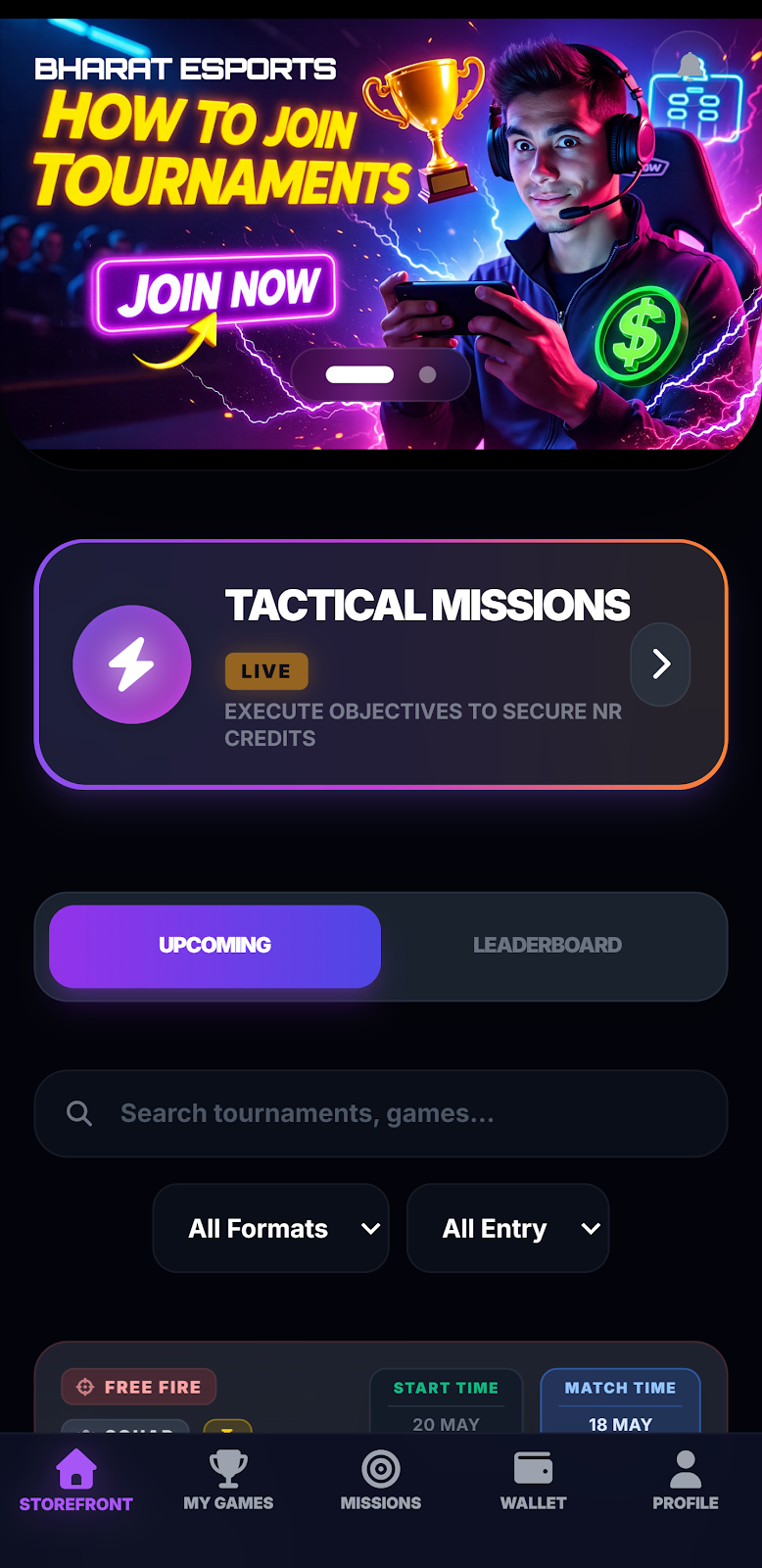762x1568 pixels.
Task: Switch to the Leaderboard segment
Action: [x=548, y=946]
